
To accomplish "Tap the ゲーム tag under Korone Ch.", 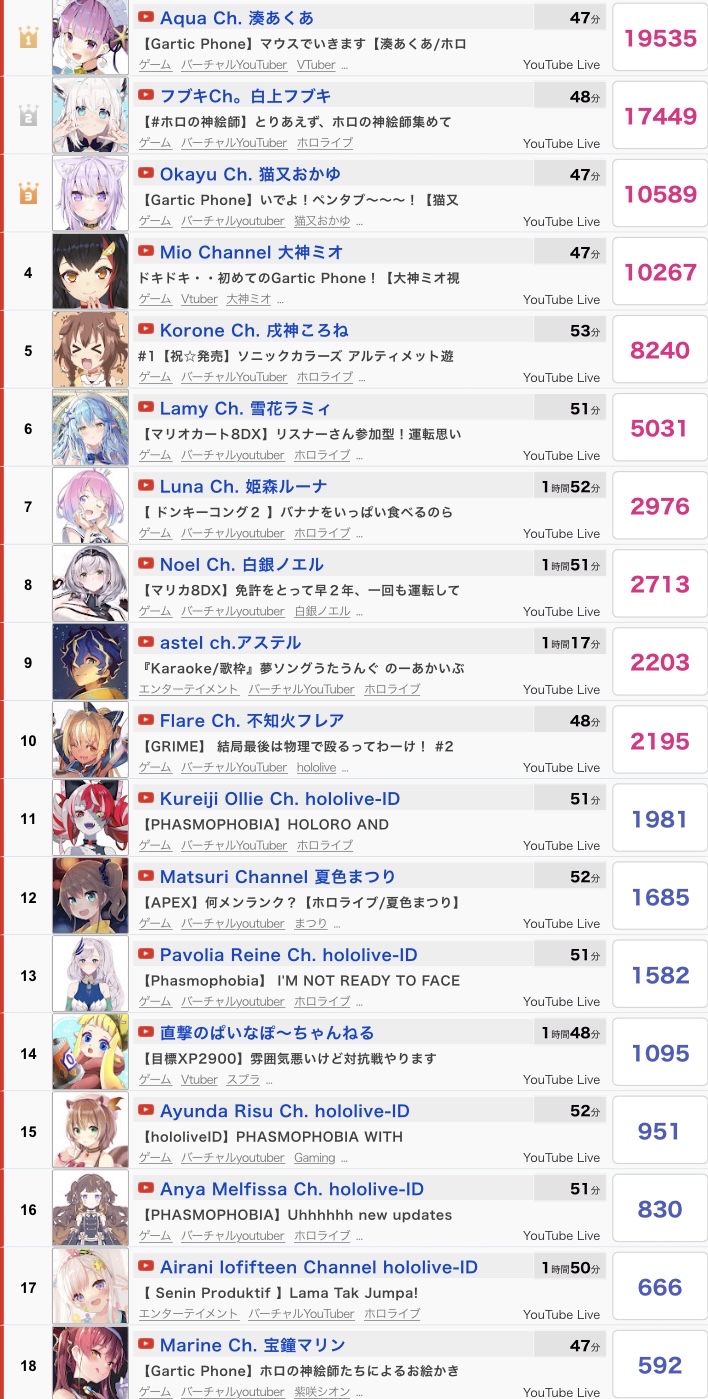I will tap(155, 377).
